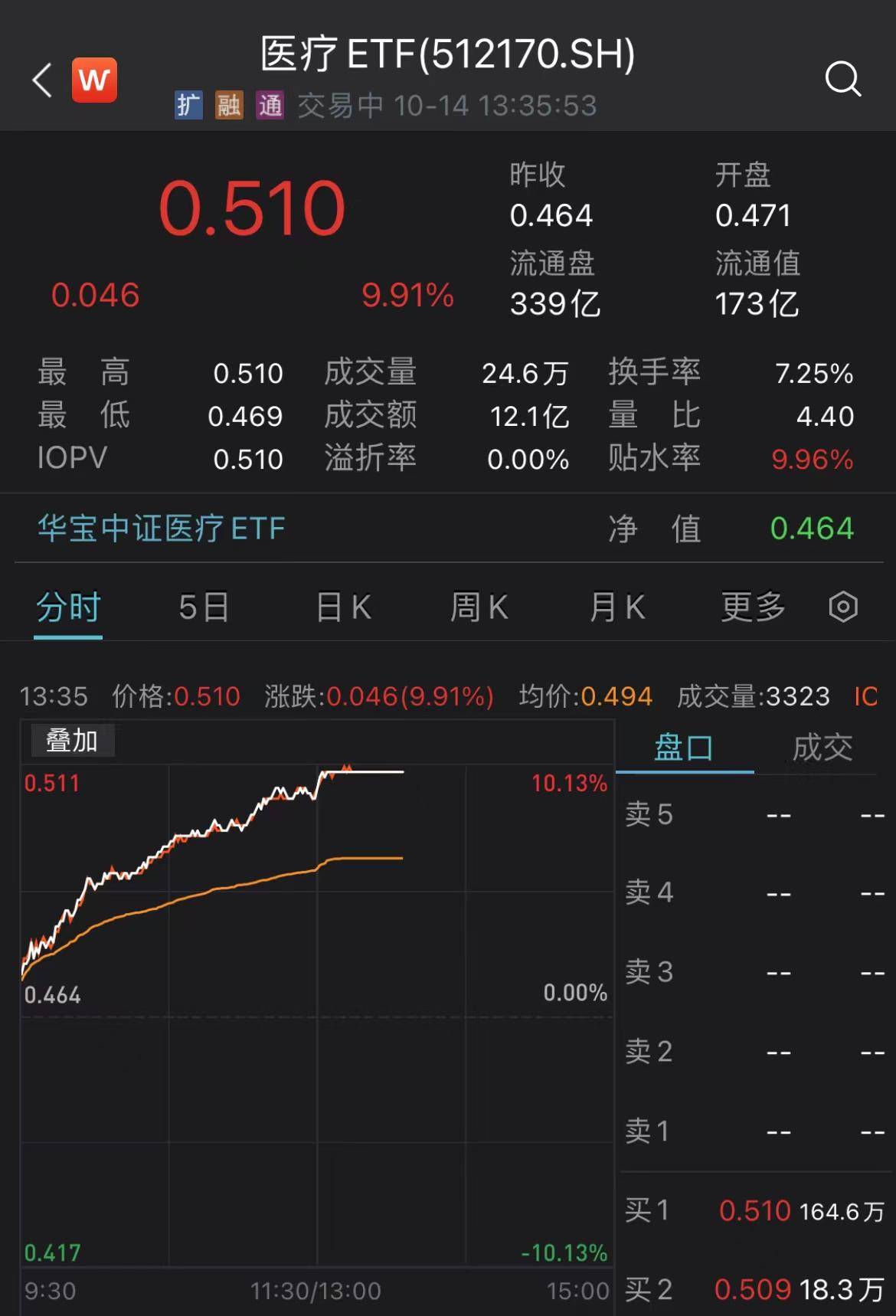This screenshot has width=896, height=1316.
Task: Switch chart overlay by tapping 均价 average price
Action: click(548, 697)
